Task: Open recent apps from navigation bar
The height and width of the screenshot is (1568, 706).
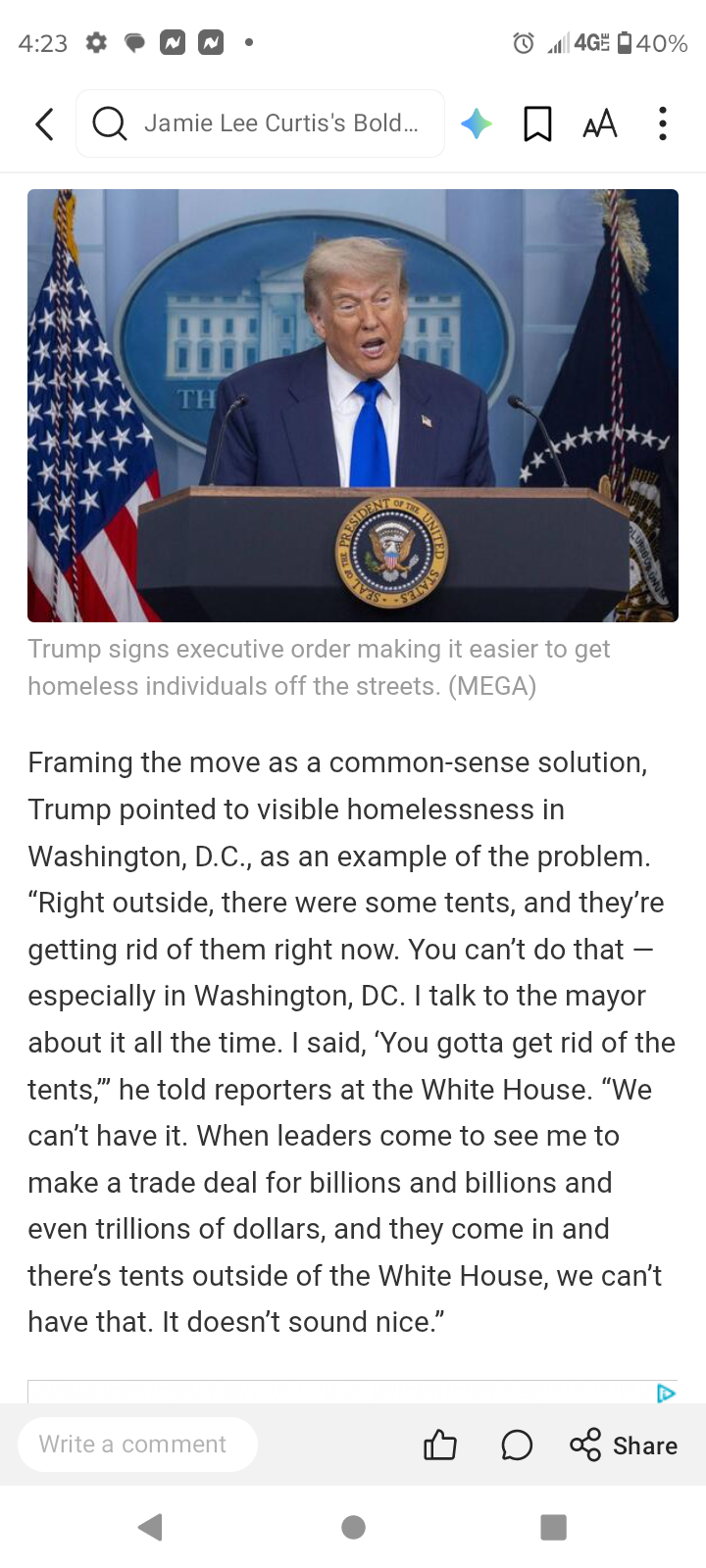Action: 554,1527
